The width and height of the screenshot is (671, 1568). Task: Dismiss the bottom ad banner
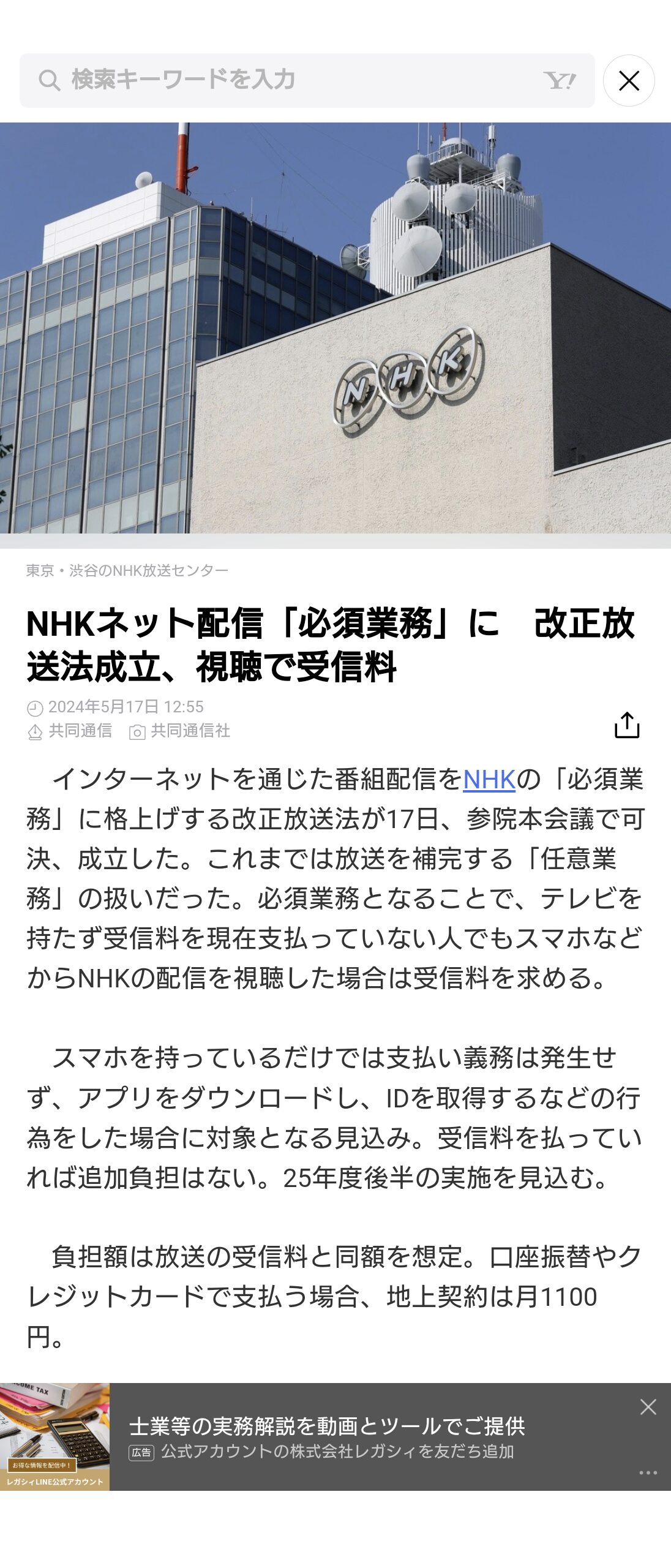click(x=648, y=1407)
